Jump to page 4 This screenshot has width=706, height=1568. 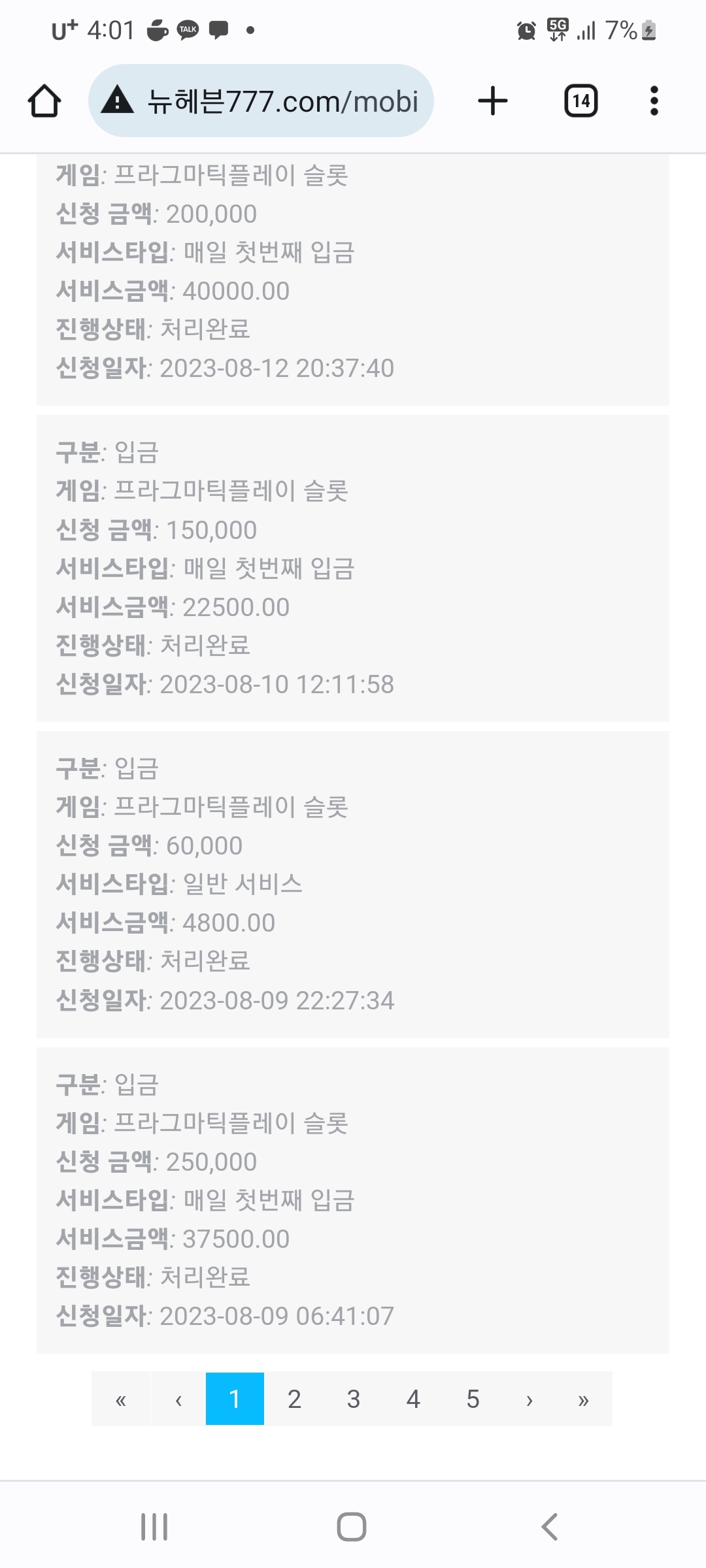[x=413, y=1399]
